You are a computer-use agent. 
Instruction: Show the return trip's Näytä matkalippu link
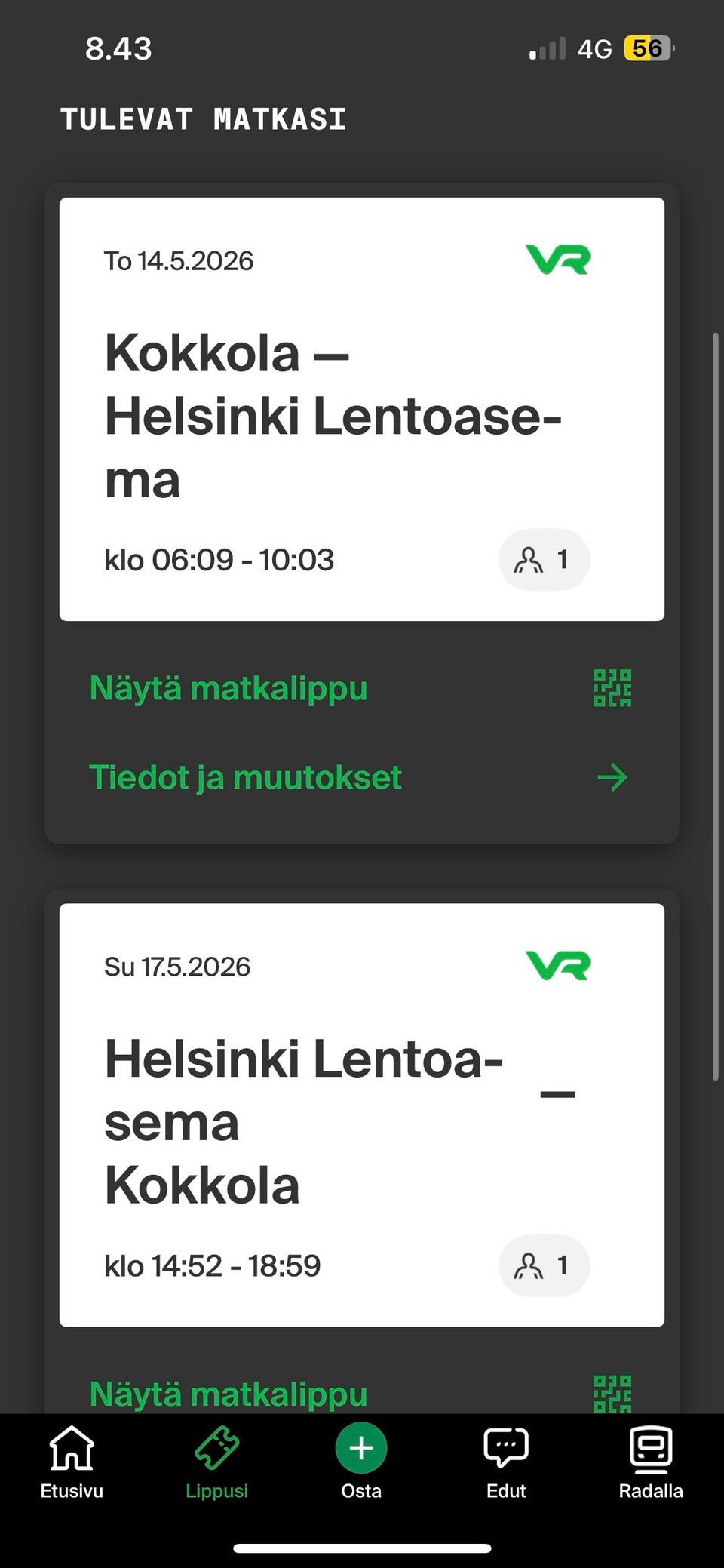click(x=229, y=1393)
